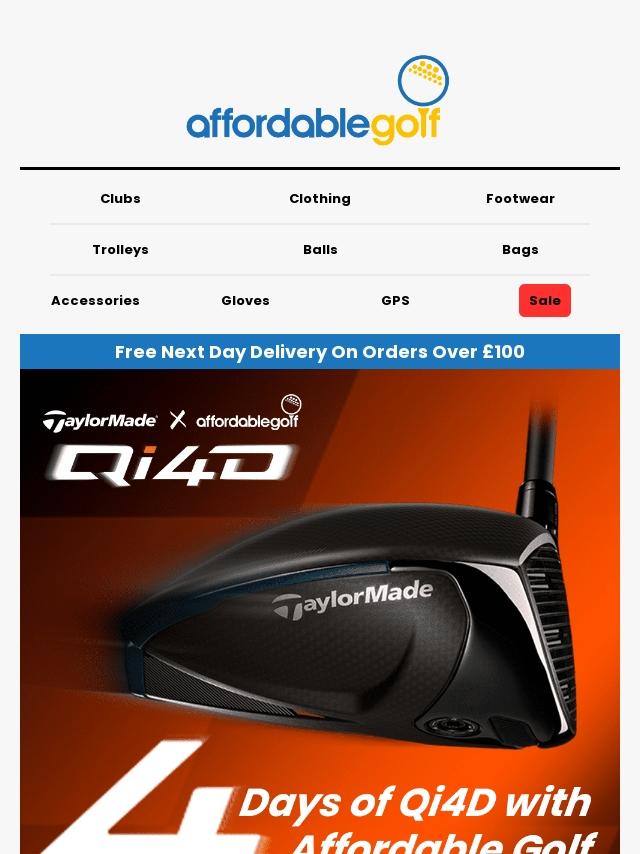Image resolution: width=640 pixels, height=854 pixels.
Task: Go to the Clothing section
Action: (320, 199)
